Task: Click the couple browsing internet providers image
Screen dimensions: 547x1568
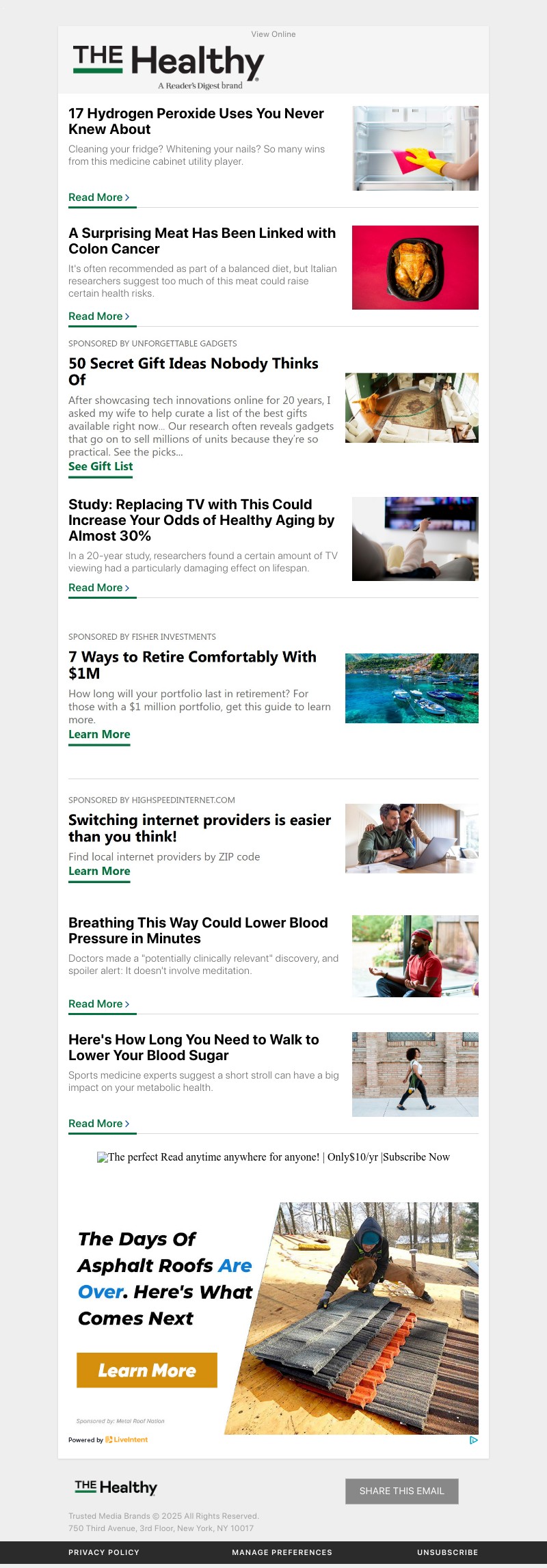Action: coord(411,839)
